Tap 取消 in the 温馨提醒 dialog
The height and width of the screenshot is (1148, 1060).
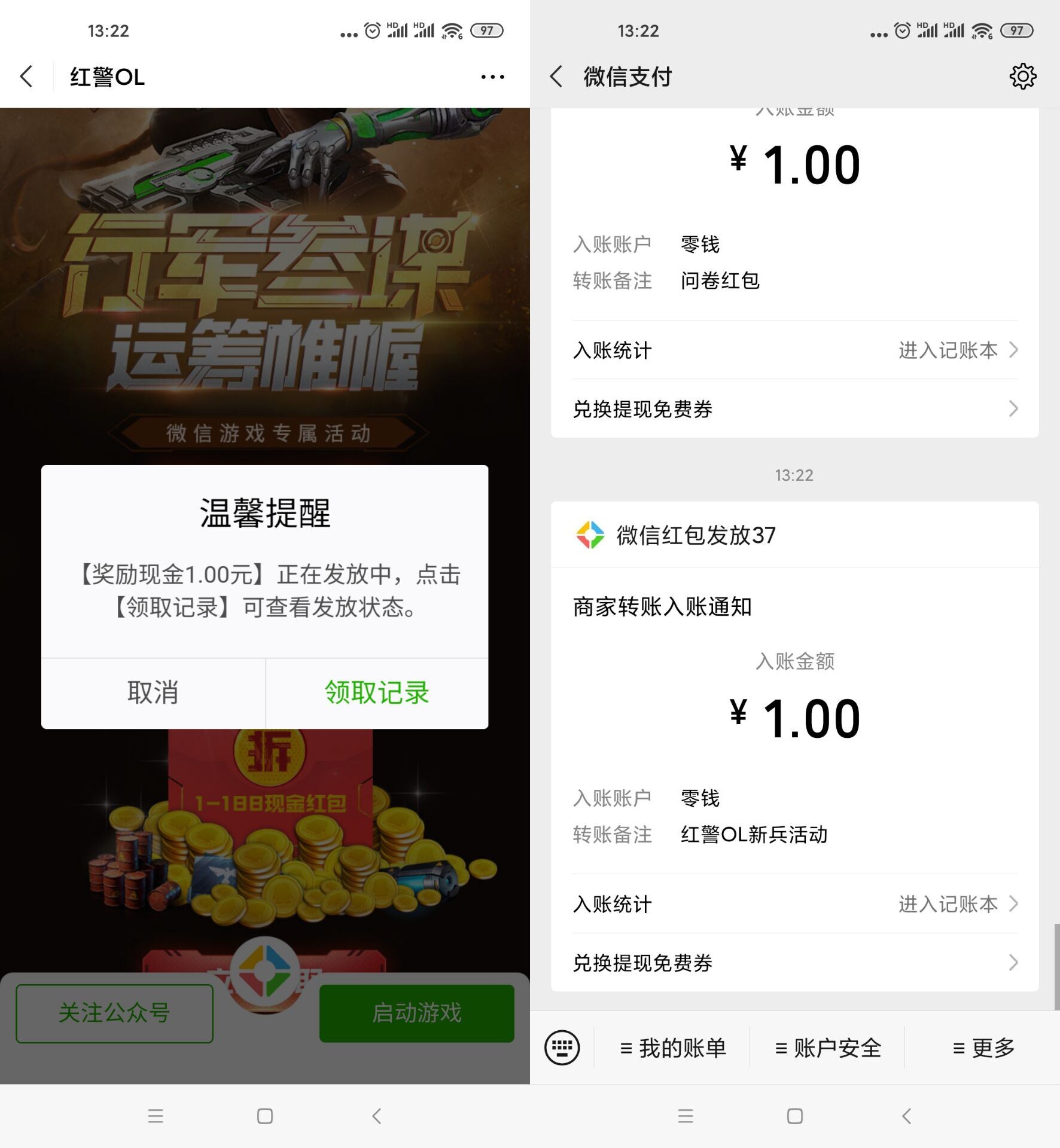coord(153,693)
